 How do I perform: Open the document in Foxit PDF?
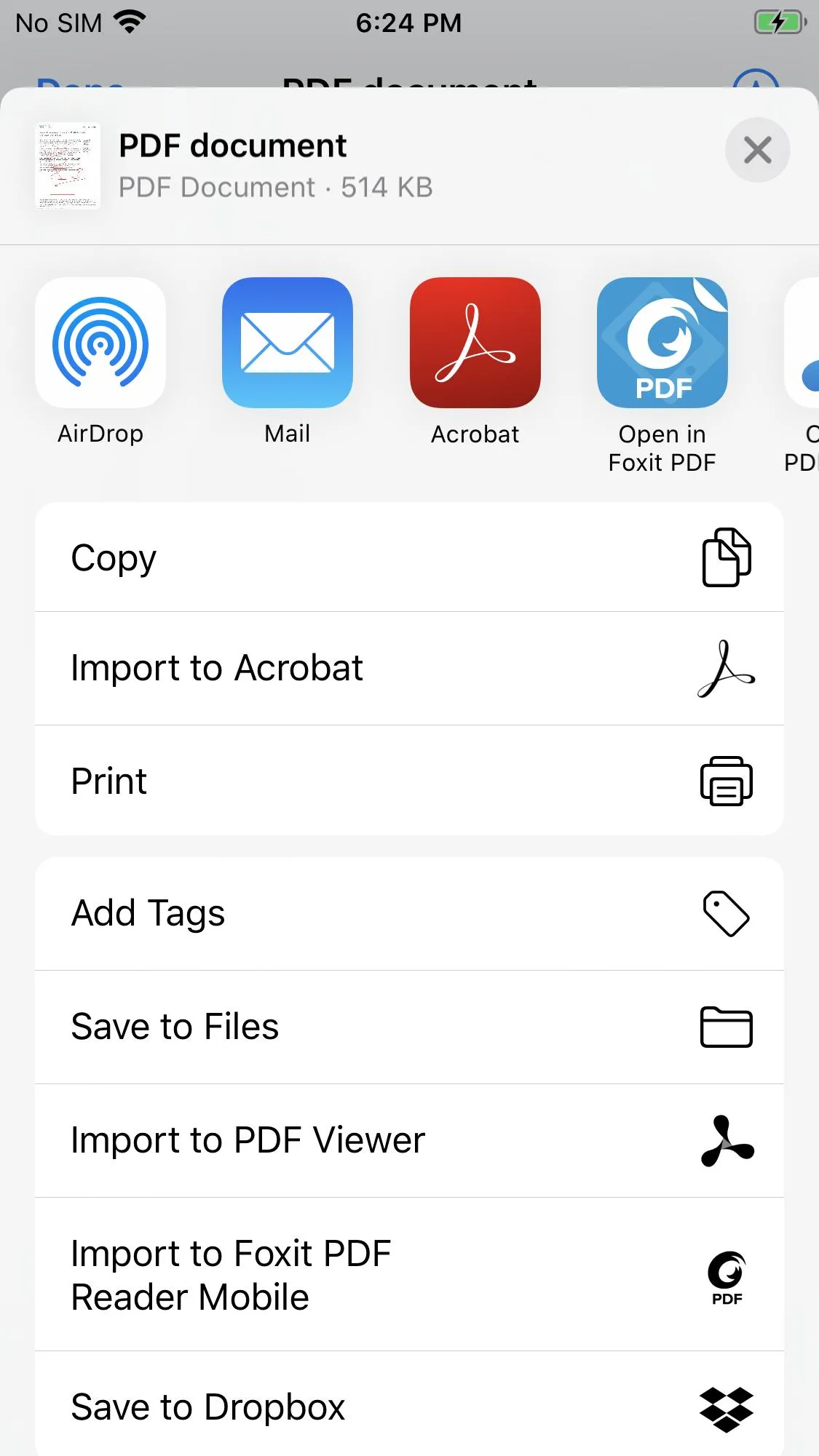click(662, 343)
